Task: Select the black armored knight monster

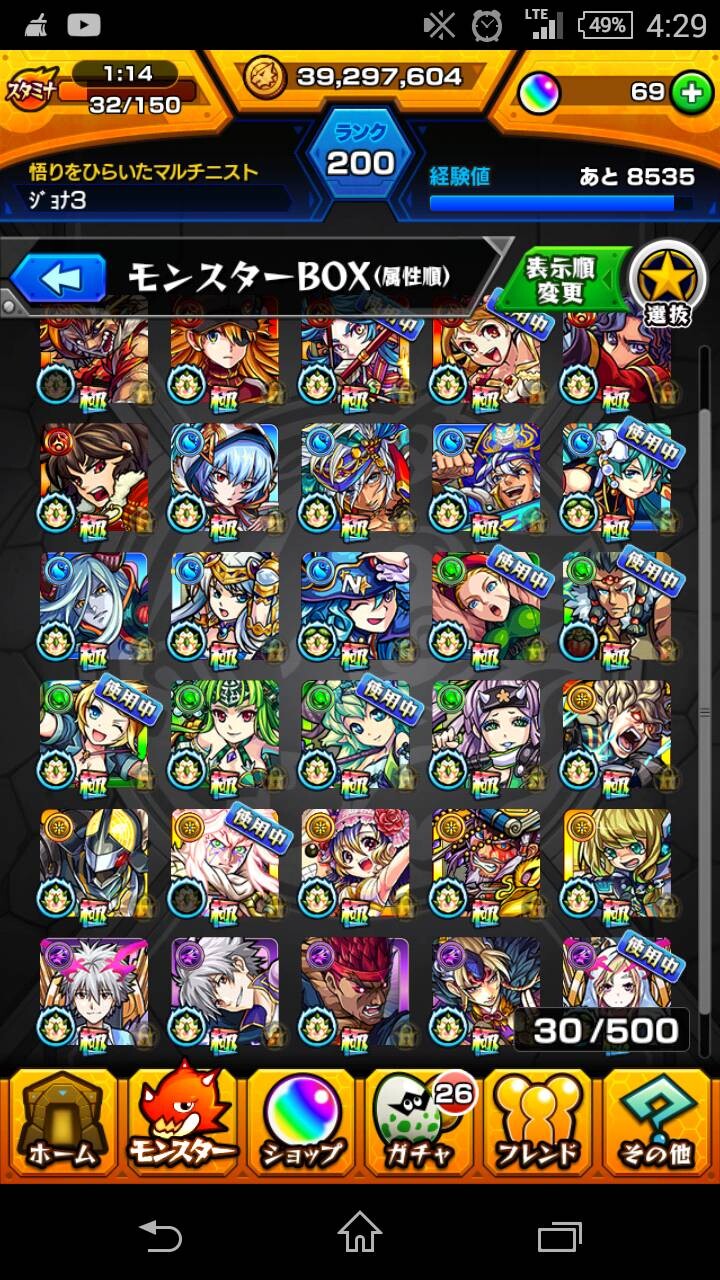Action: click(94, 864)
